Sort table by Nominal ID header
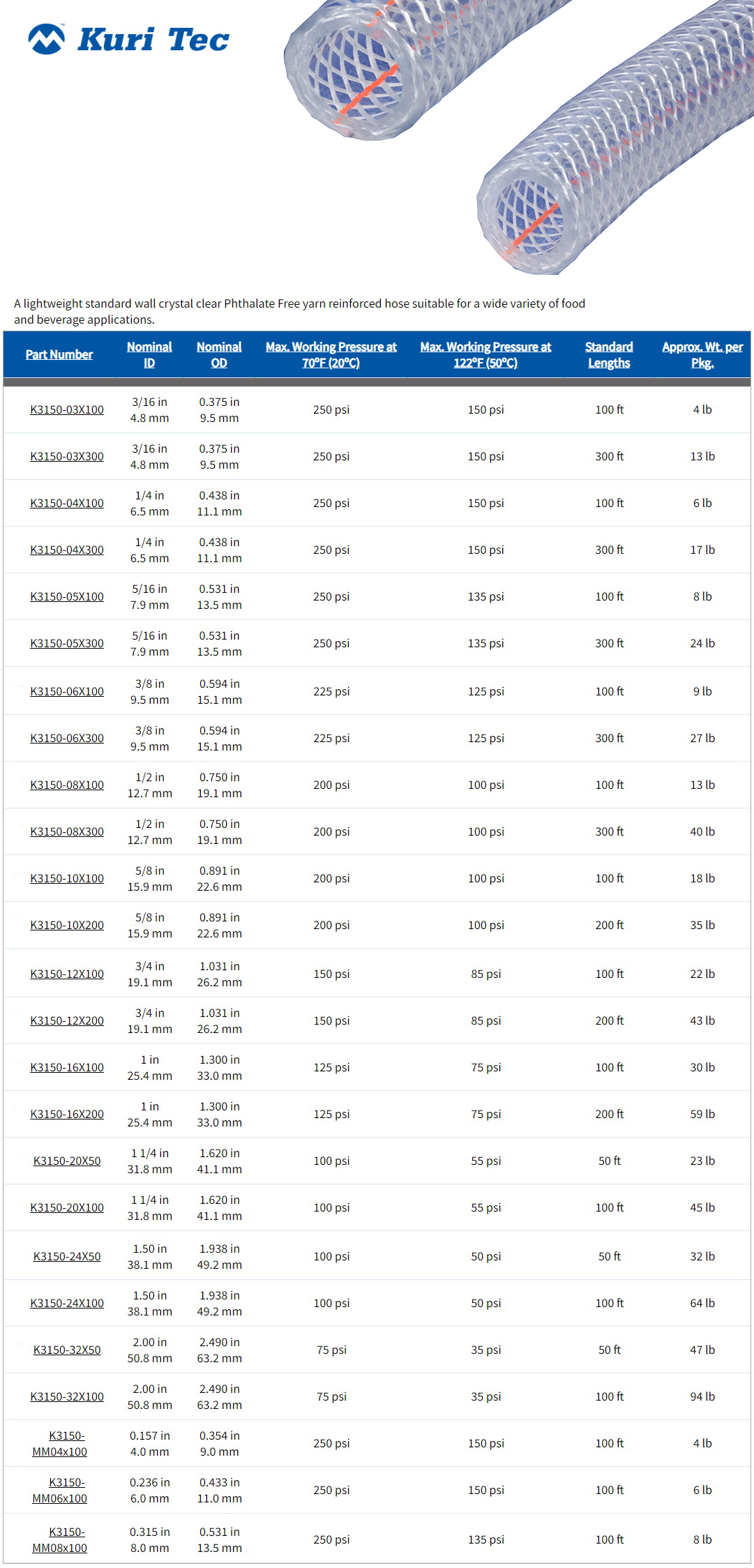Viewport: 754px width, 1568px height. (x=149, y=354)
